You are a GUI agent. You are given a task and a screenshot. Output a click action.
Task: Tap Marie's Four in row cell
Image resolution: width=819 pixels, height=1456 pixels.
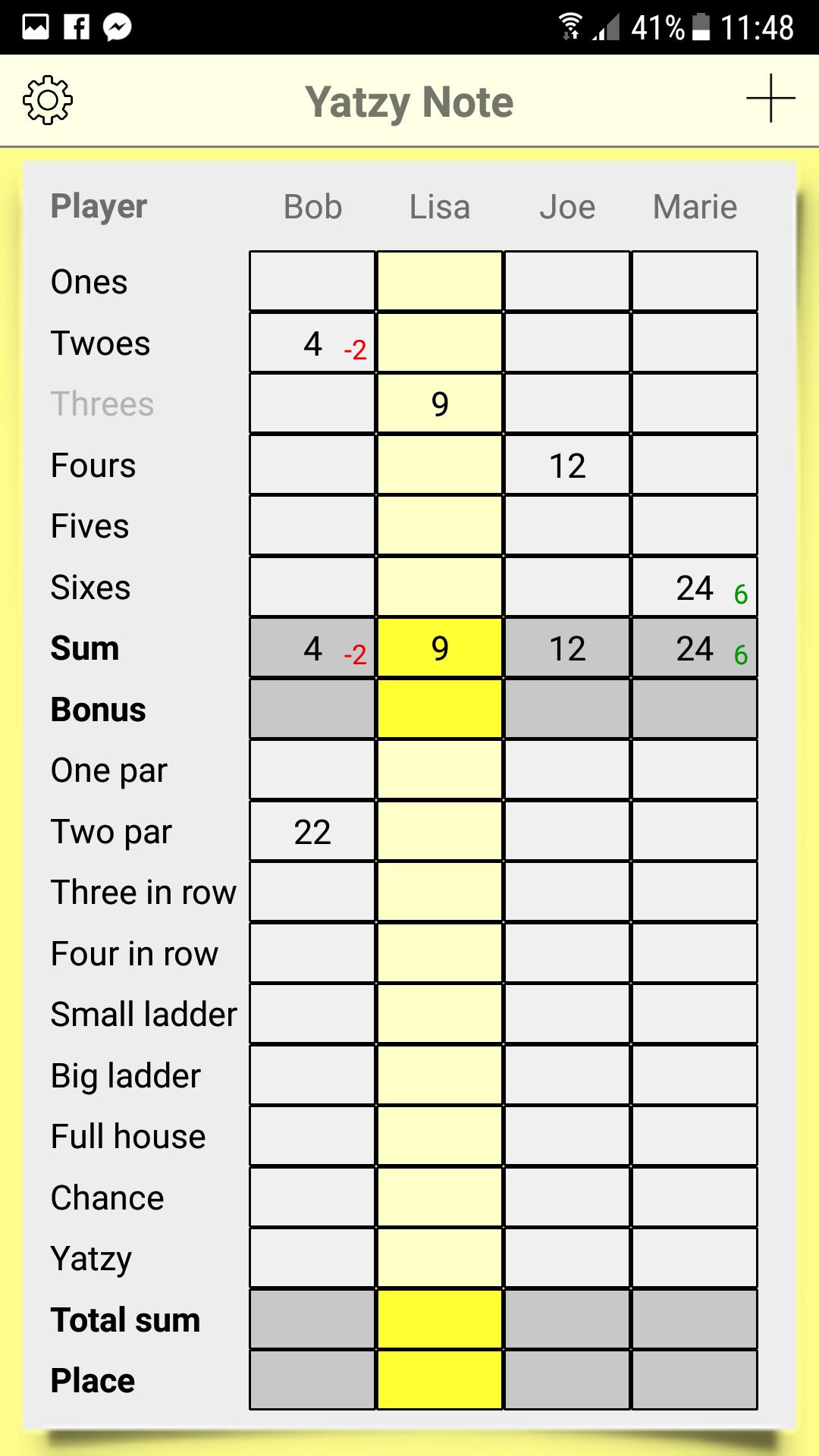point(695,953)
